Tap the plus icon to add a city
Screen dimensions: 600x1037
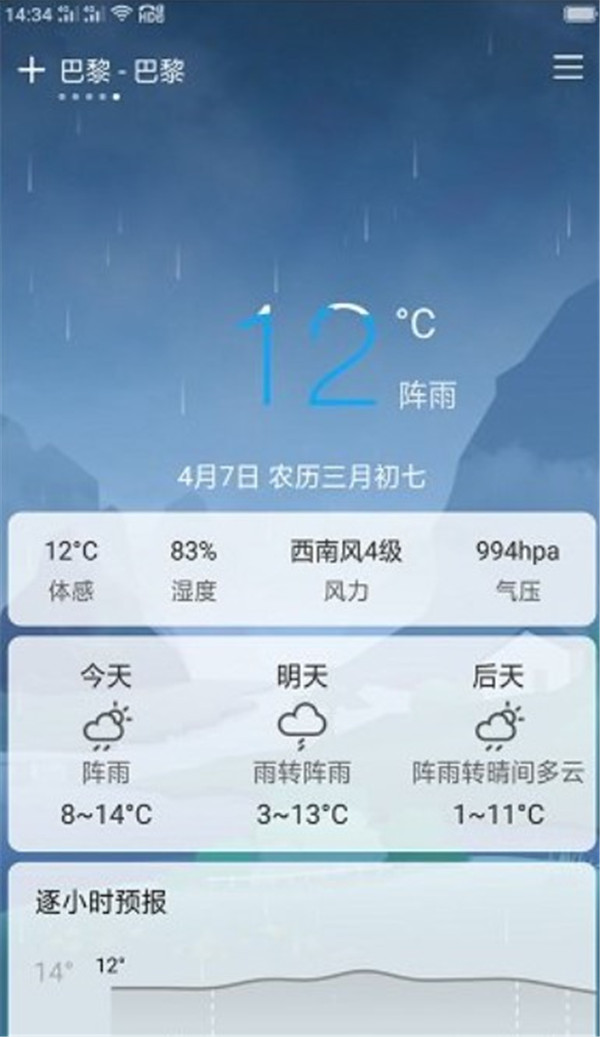pos(32,70)
